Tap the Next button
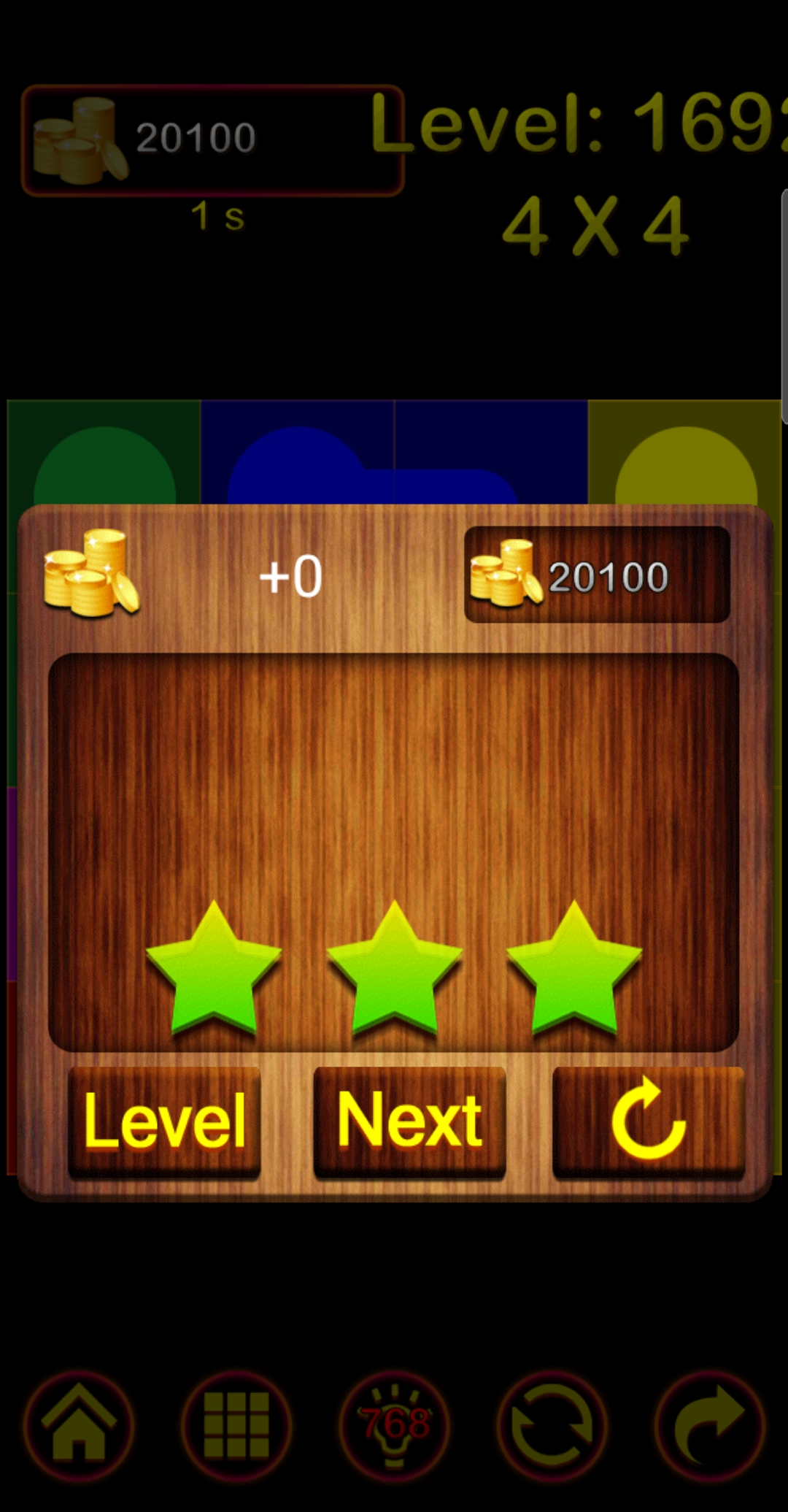Viewport: 788px width, 1512px height. coord(409,1121)
